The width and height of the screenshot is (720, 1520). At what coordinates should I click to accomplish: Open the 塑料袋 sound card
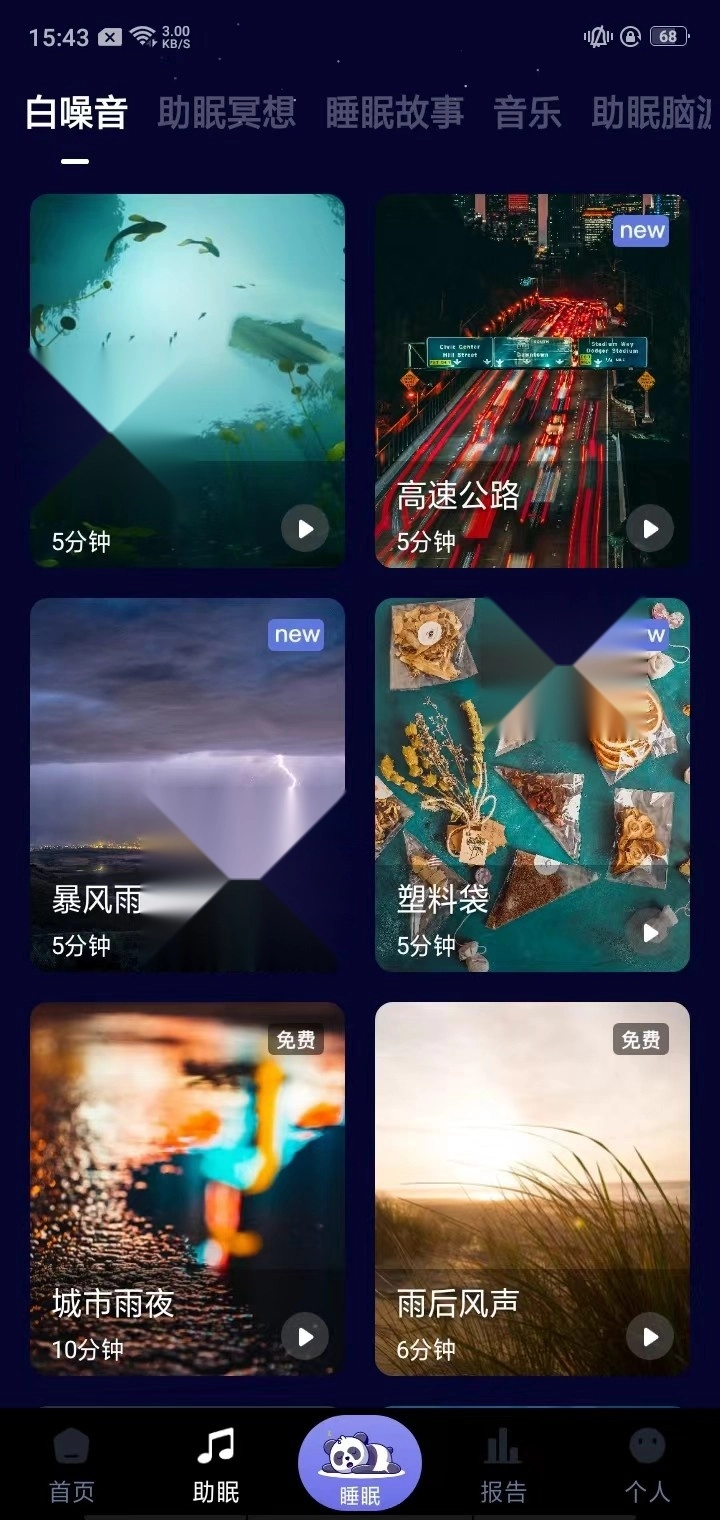532,785
